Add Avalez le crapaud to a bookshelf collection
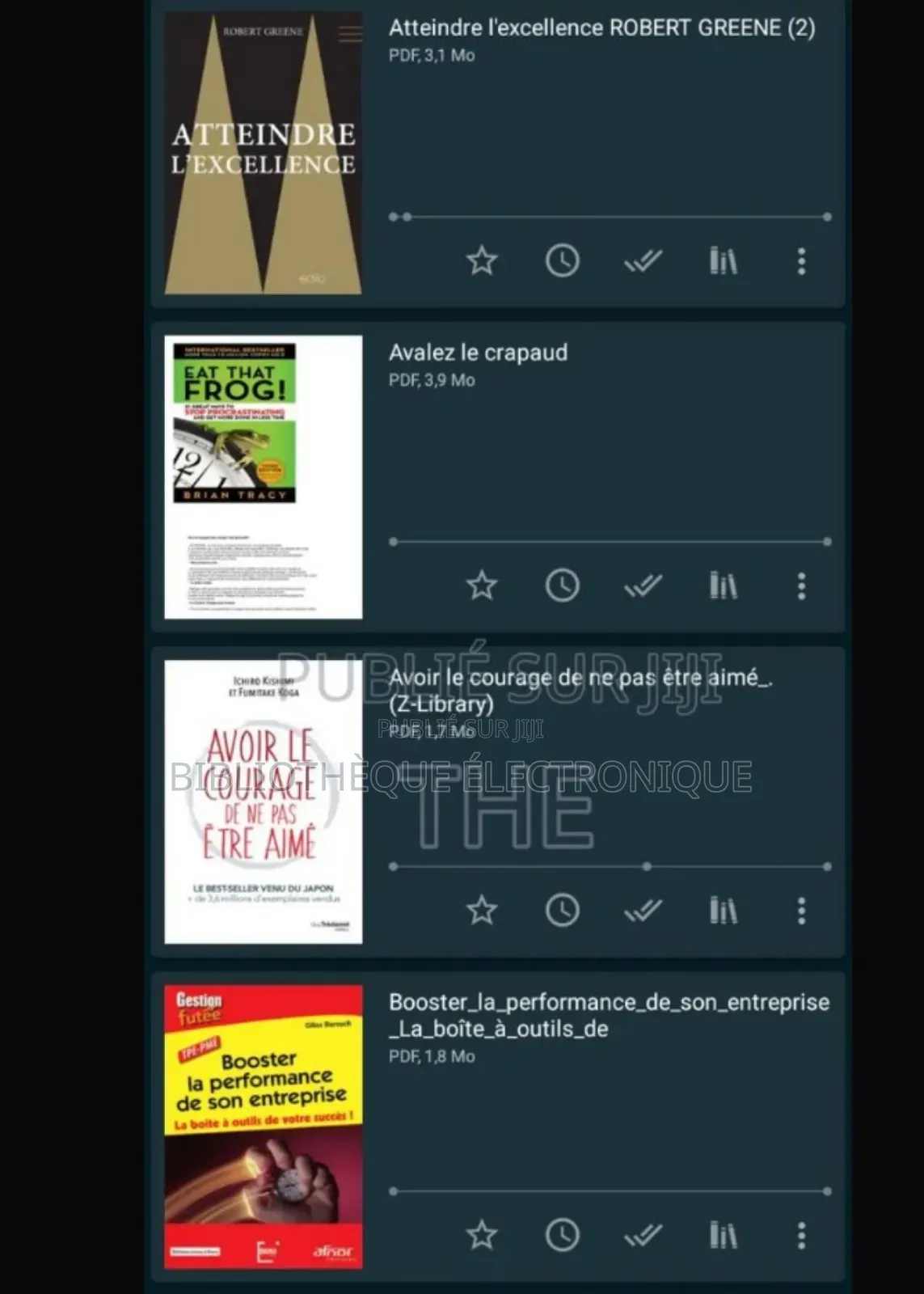Image resolution: width=924 pixels, height=1294 pixels. [723, 585]
